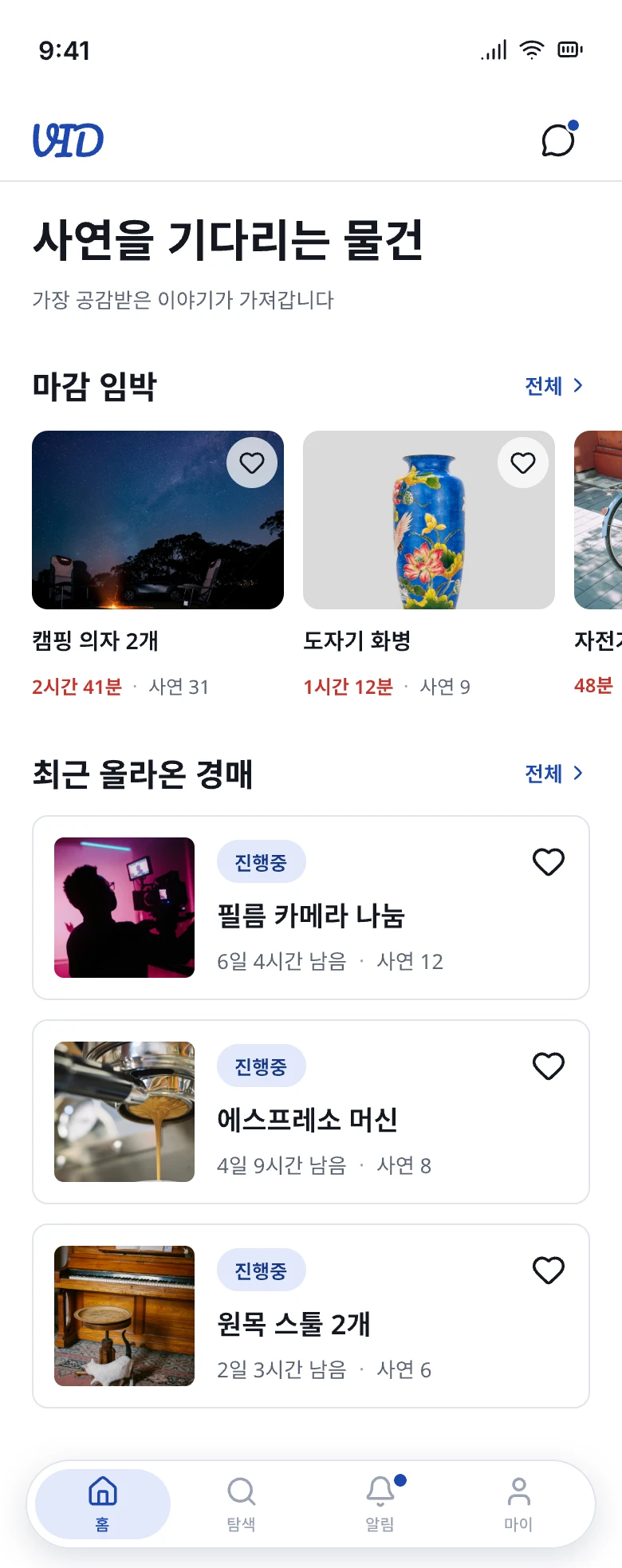622x1568 pixels.
Task: View all 최근 올라온 경매 items
Action: (554, 773)
